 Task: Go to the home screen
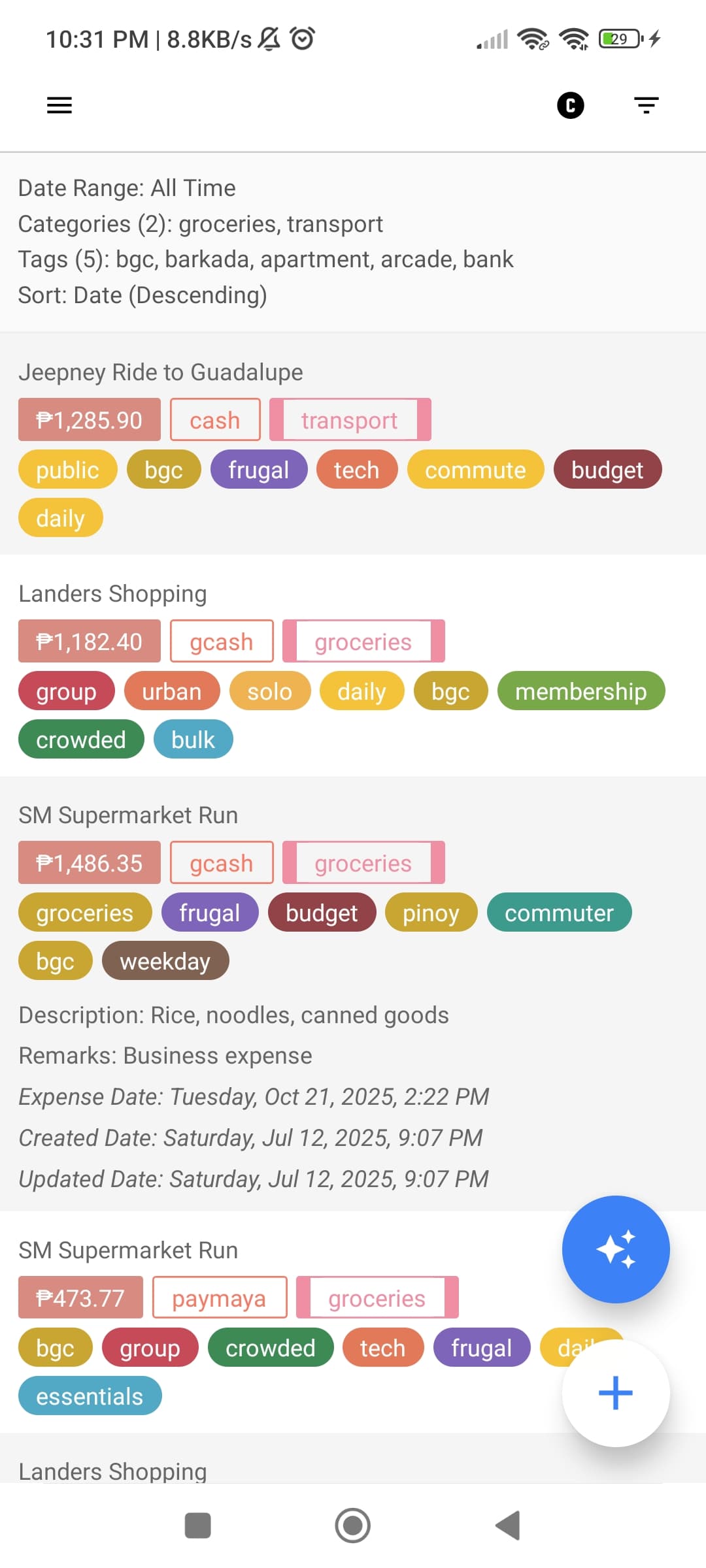click(x=352, y=1526)
